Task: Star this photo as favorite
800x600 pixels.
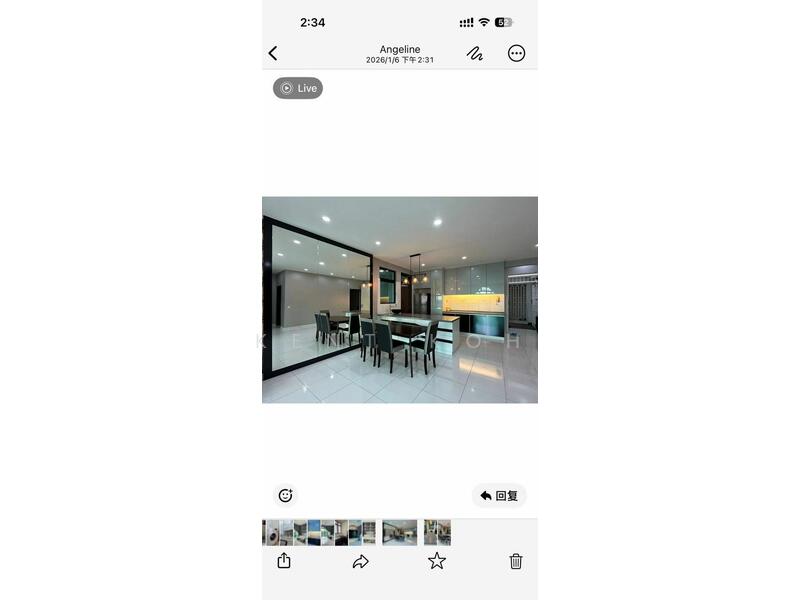Action: point(437,561)
